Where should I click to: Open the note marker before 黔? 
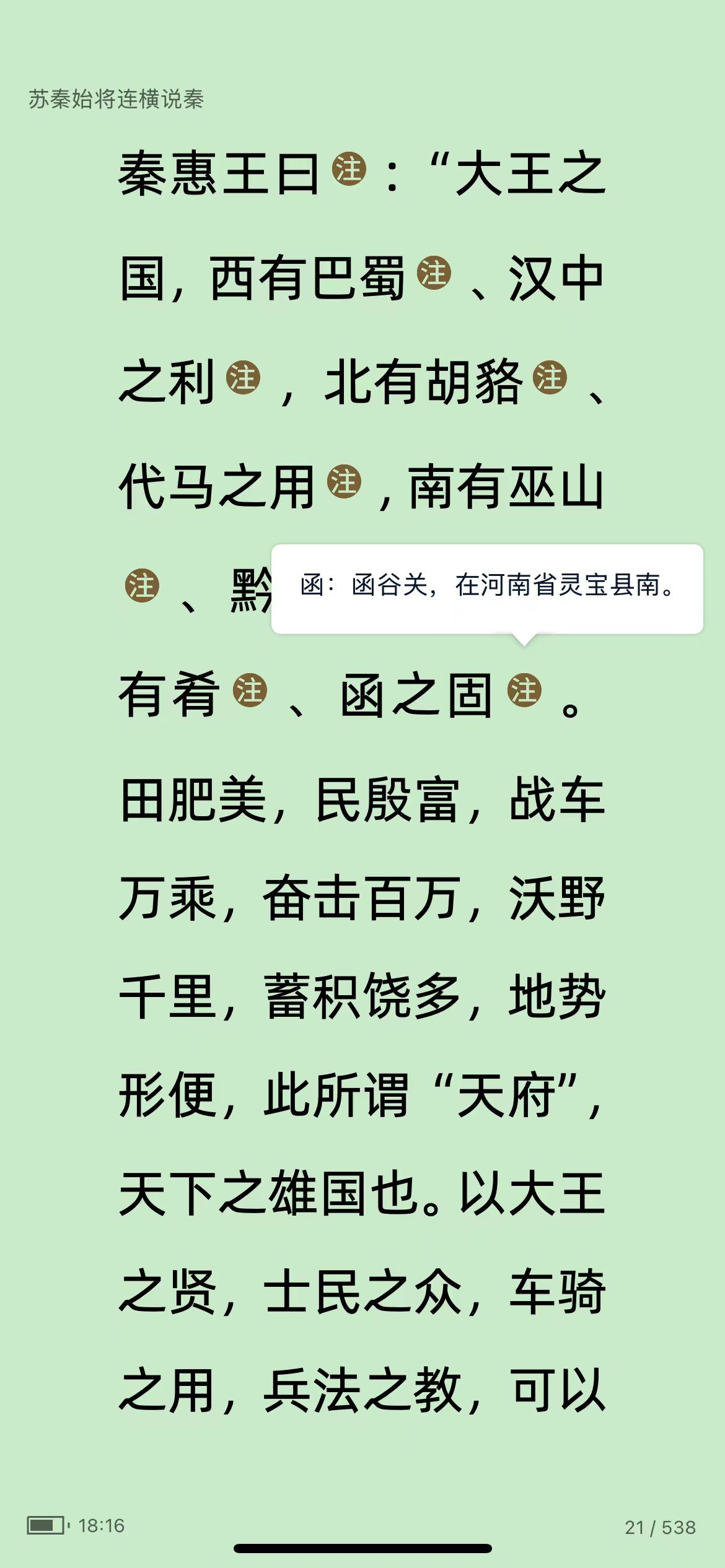tap(143, 585)
